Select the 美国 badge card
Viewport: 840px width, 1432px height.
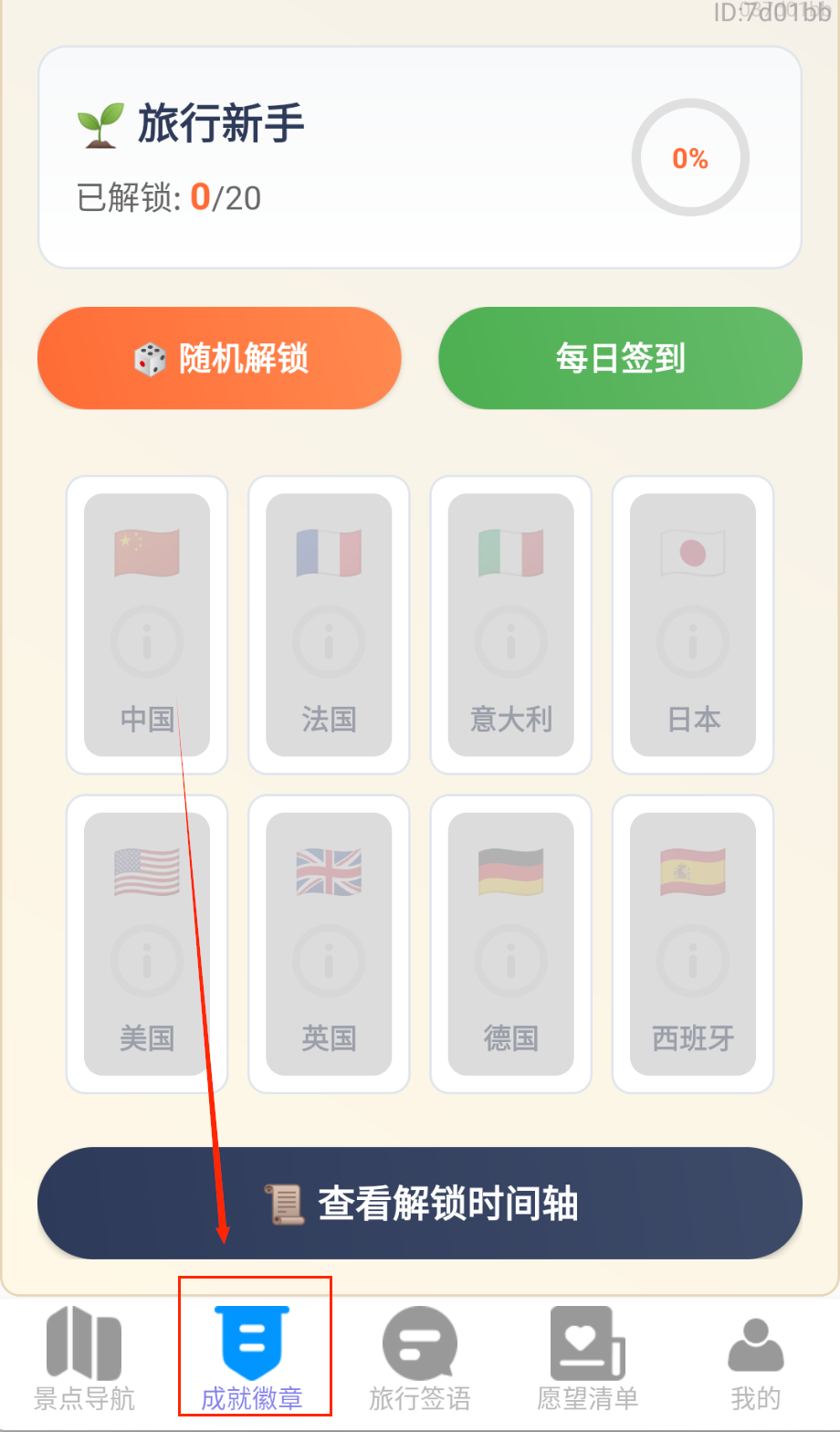pyautogui.click(x=147, y=943)
